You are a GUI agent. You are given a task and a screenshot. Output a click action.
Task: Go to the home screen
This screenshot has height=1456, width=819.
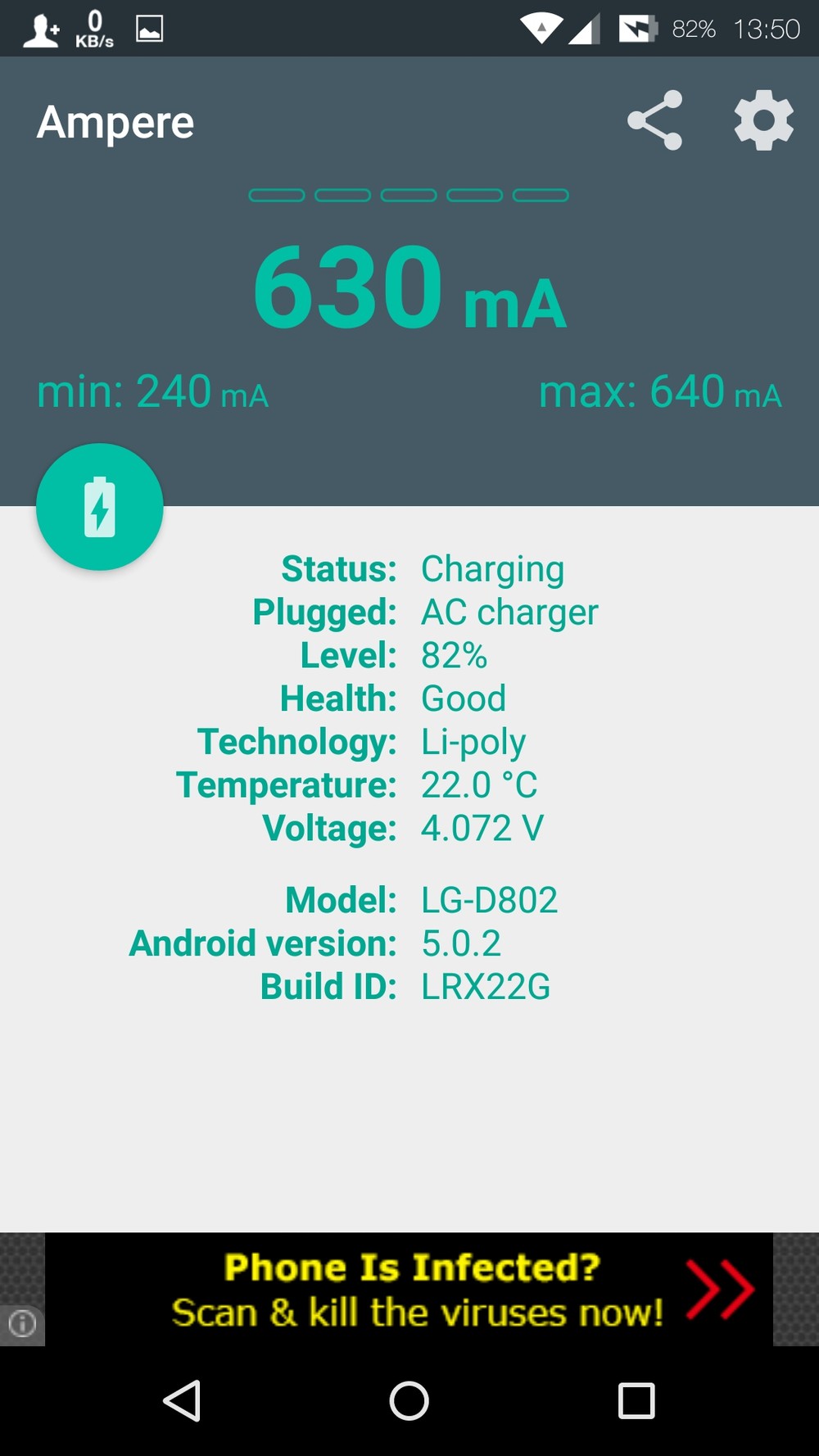coord(409,1400)
